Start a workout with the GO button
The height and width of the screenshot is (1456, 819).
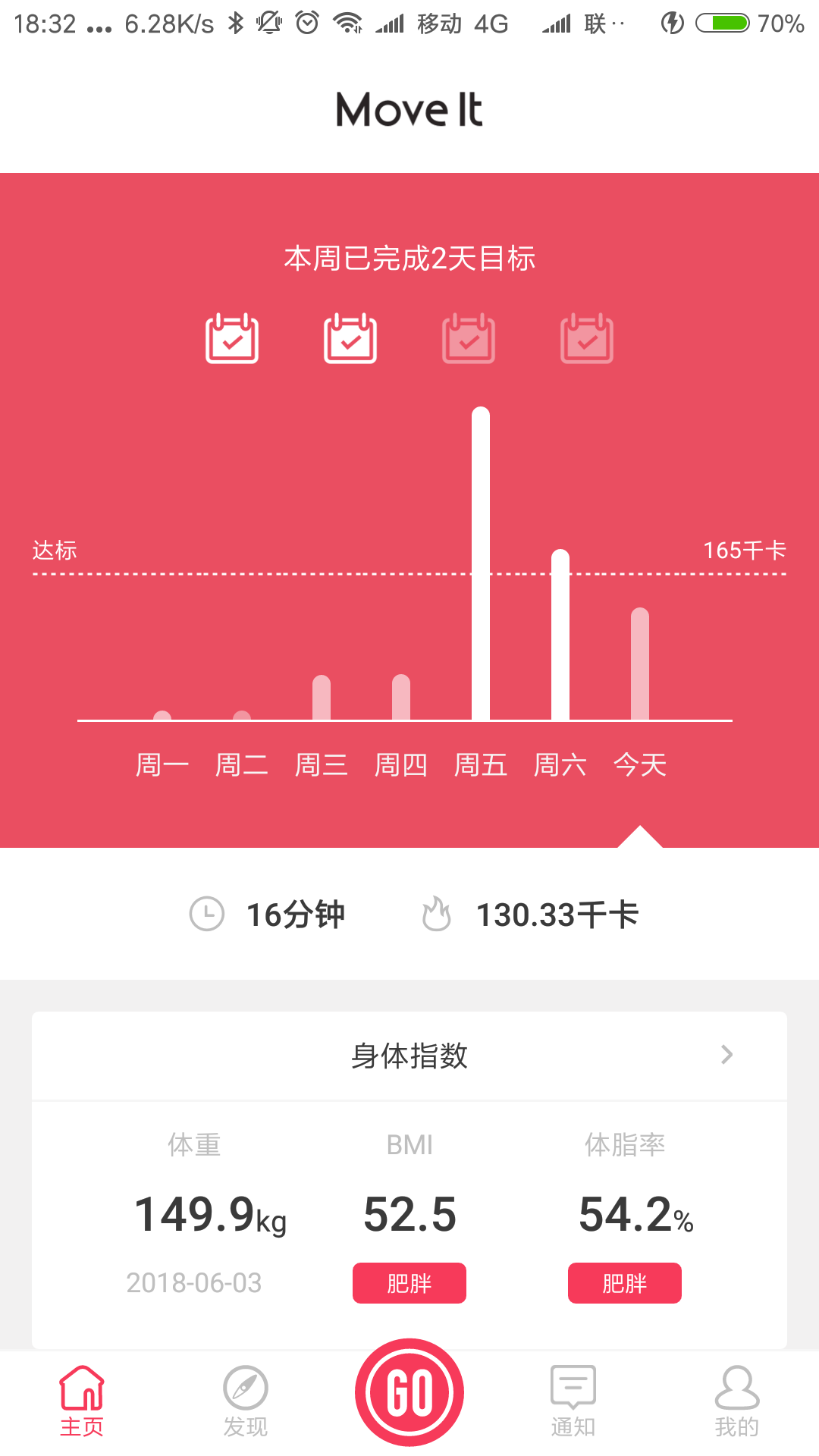[x=409, y=1392]
